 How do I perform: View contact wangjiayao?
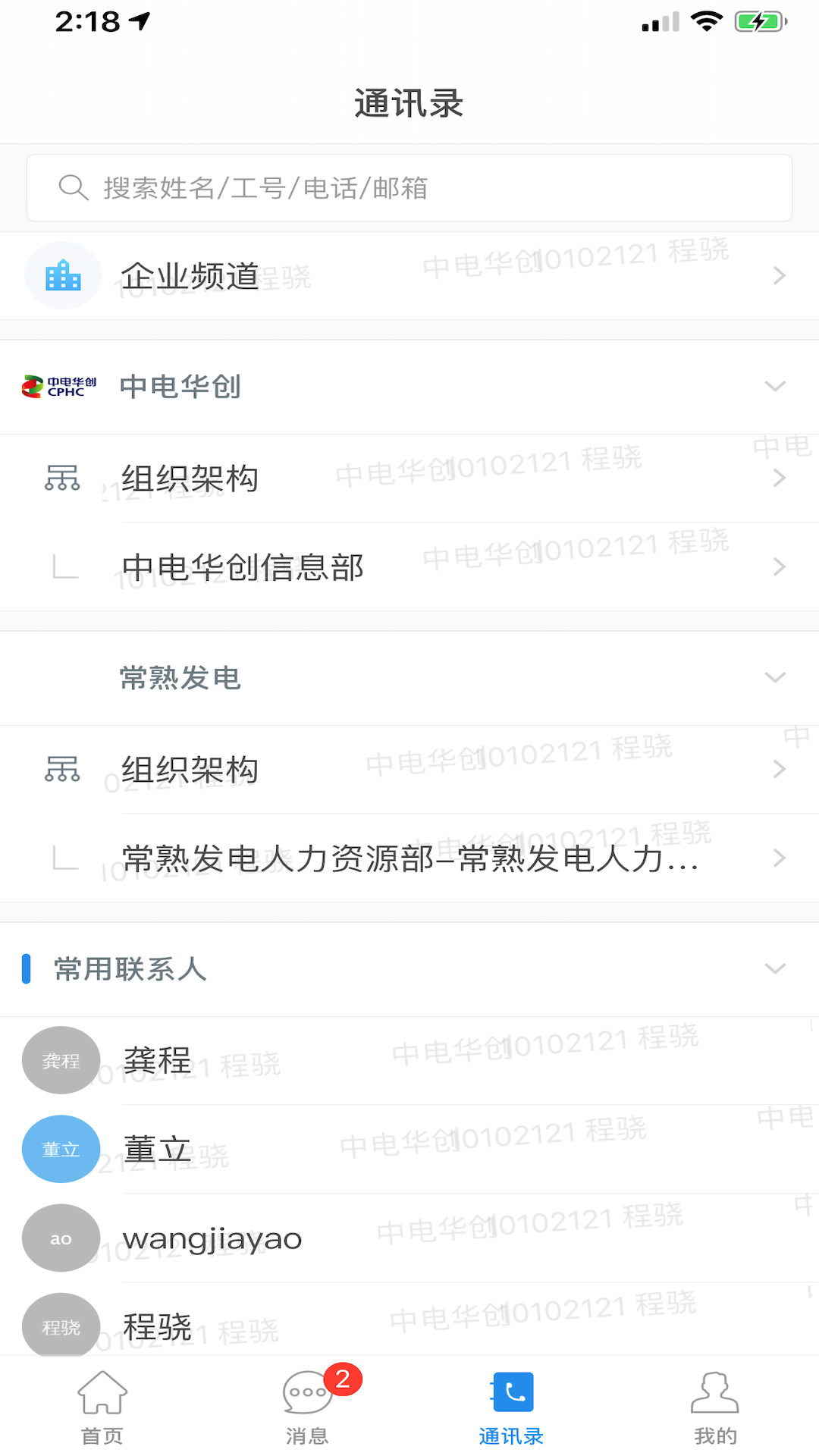pyautogui.click(x=409, y=1238)
